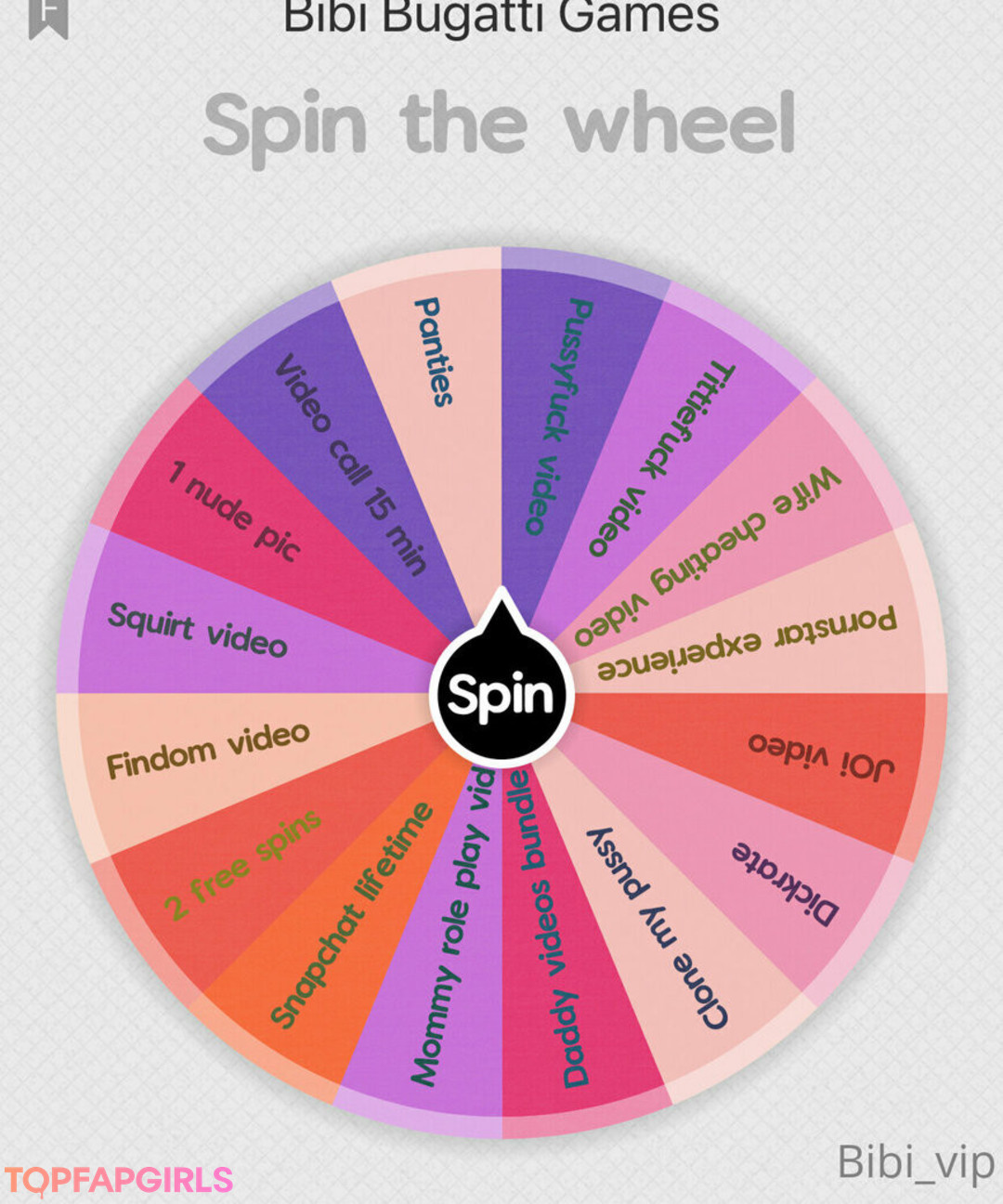The height and width of the screenshot is (1204, 1003).
Task: Tap the Spin button at the wheel center
Action: [501, 695]
